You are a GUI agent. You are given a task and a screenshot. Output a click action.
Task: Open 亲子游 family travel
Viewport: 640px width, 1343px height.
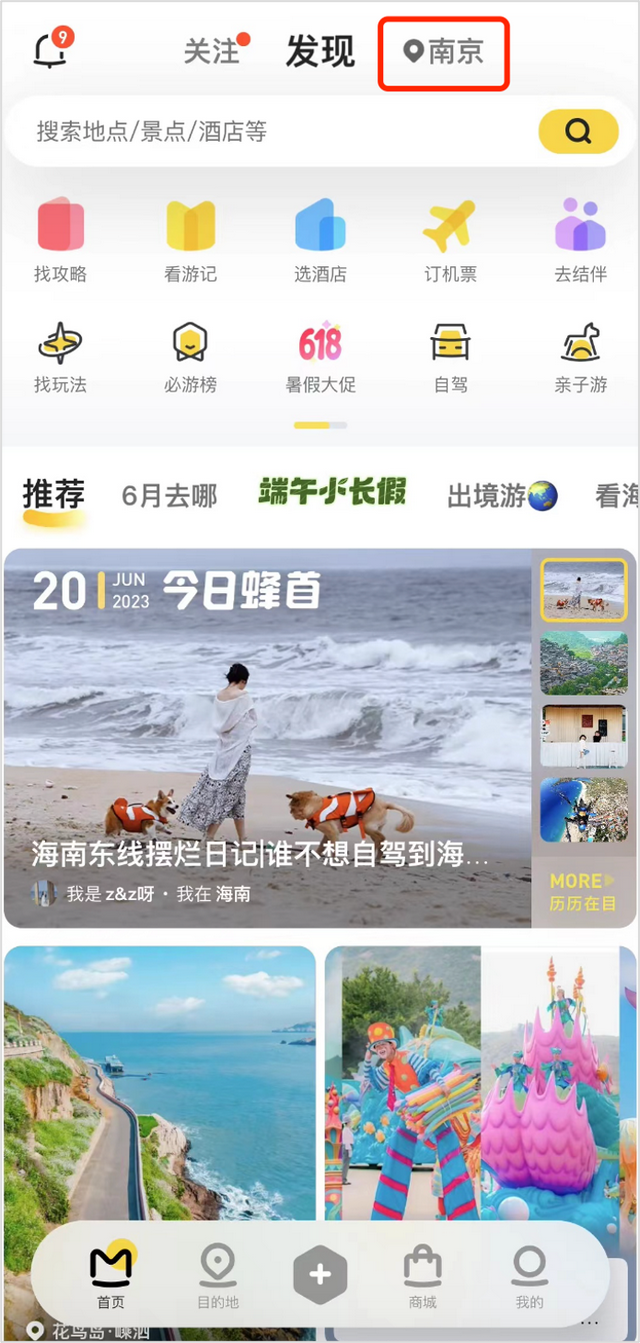click(x=580, y=357)
